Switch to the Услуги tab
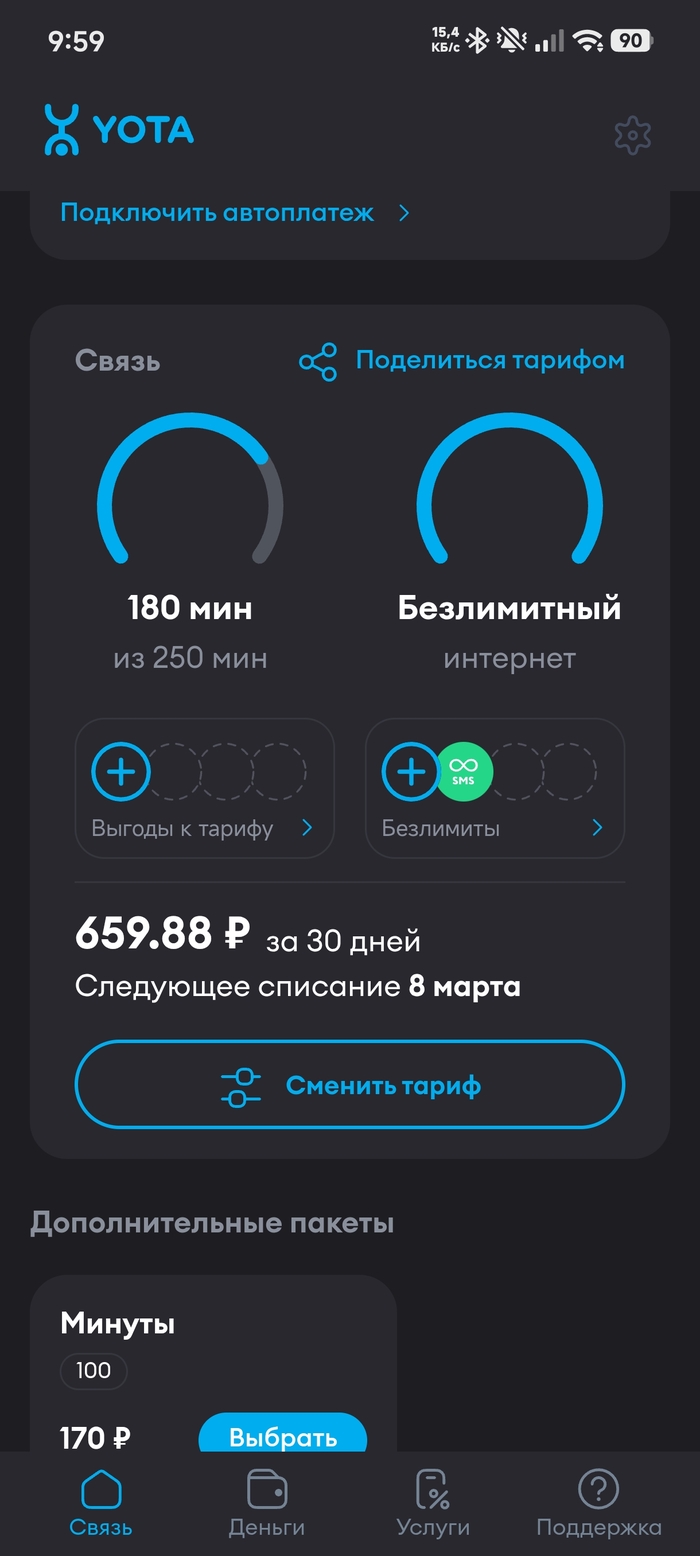This screenshot has height=1556, width=700. [433, 1503]
